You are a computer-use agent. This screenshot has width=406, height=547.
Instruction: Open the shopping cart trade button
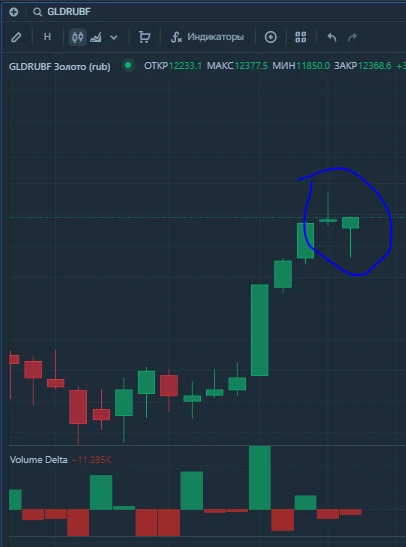[144, 37]
